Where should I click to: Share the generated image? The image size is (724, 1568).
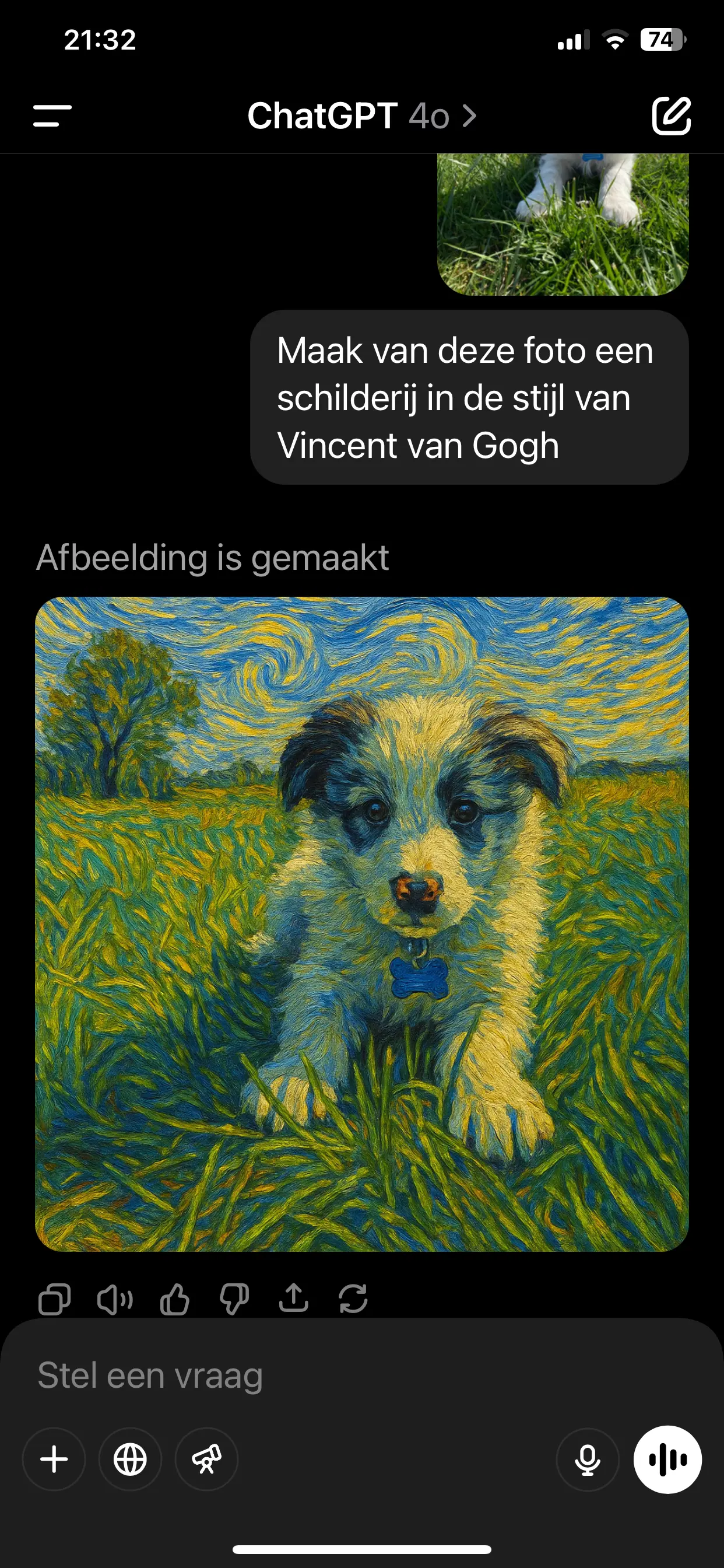click(x=293, y=1298)
